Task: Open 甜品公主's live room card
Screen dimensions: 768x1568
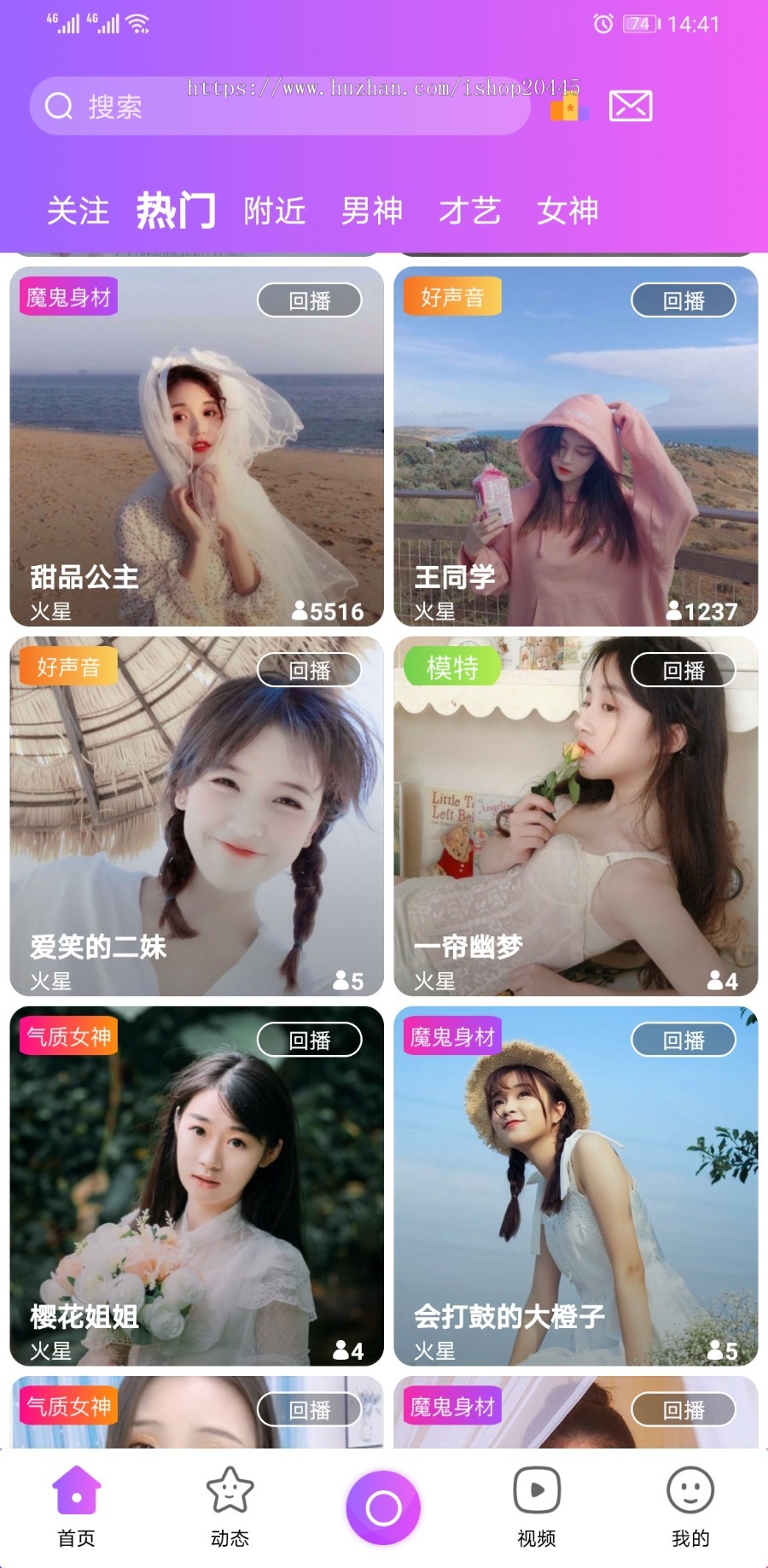Action: click(x=196, y=446)
